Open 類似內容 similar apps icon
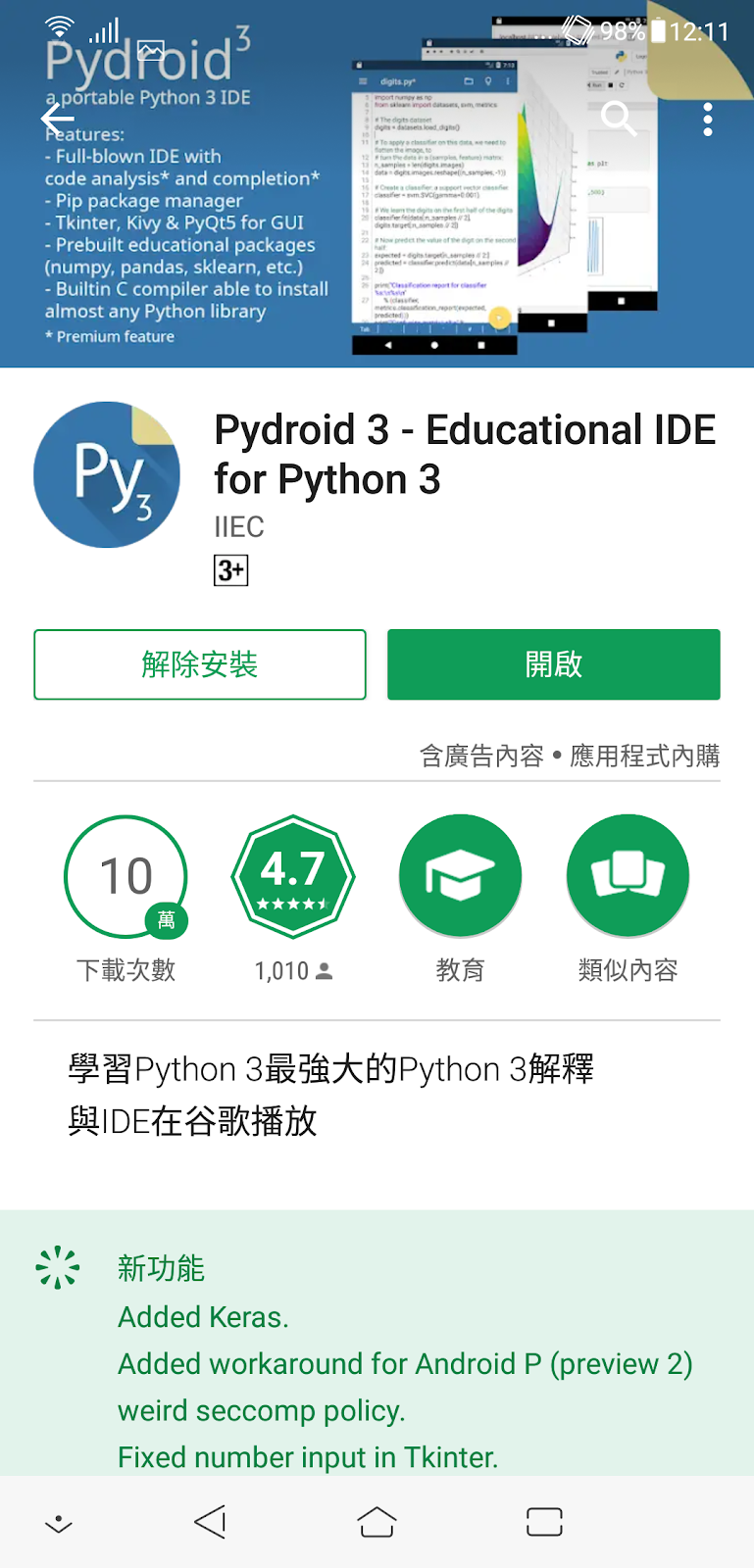Image resolution: width=754 pixels, height=1568 pixels. 628,875
